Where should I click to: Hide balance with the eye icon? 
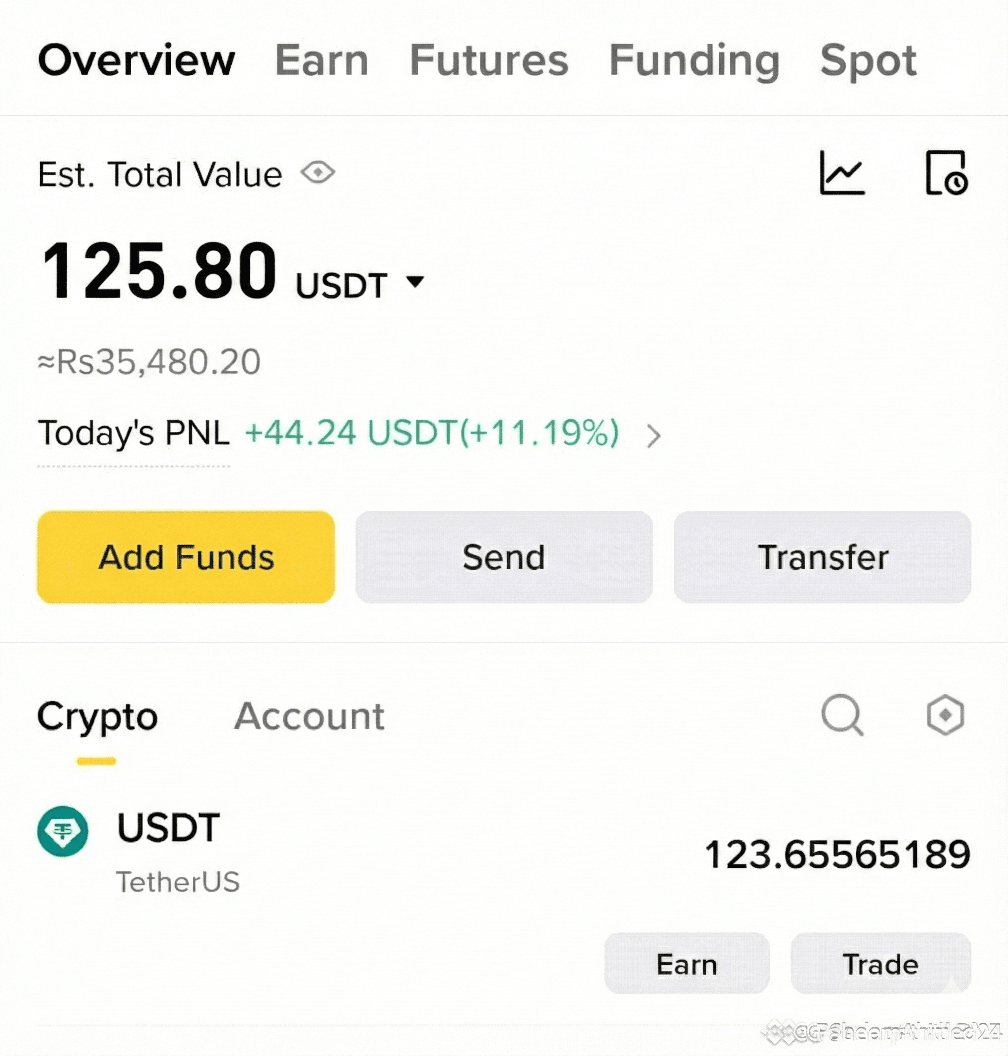(x=318, y=173)
